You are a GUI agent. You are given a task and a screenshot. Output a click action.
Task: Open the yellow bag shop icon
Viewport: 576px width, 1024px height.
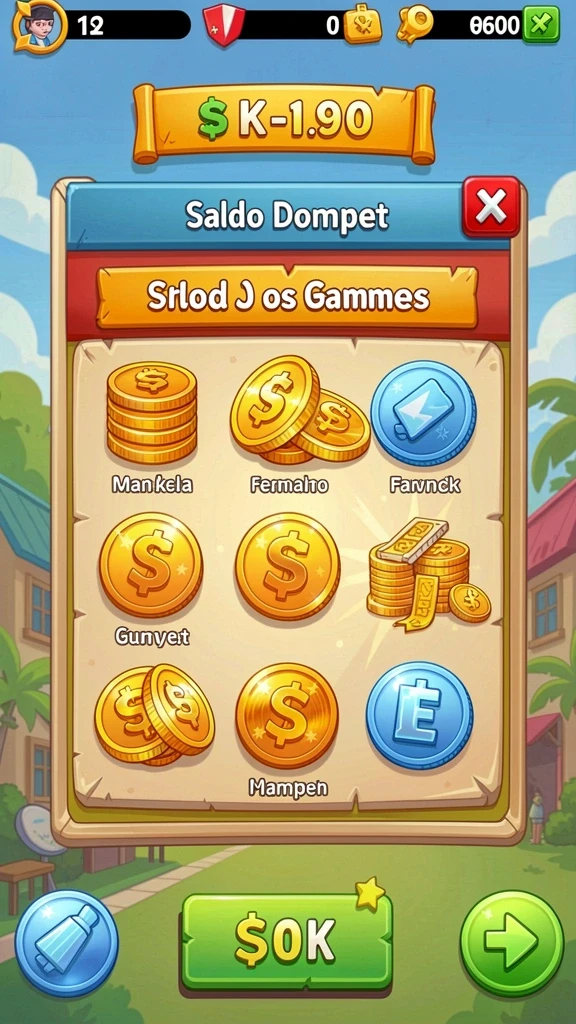tap(362, 24)
